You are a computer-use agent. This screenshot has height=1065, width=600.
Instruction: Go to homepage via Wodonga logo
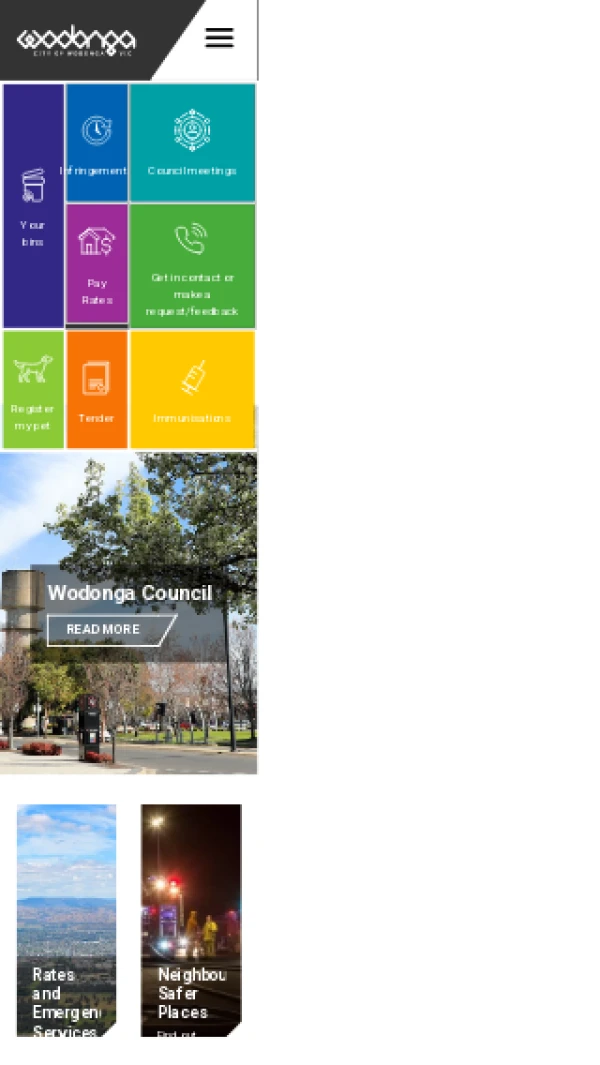tap(76, 41)
